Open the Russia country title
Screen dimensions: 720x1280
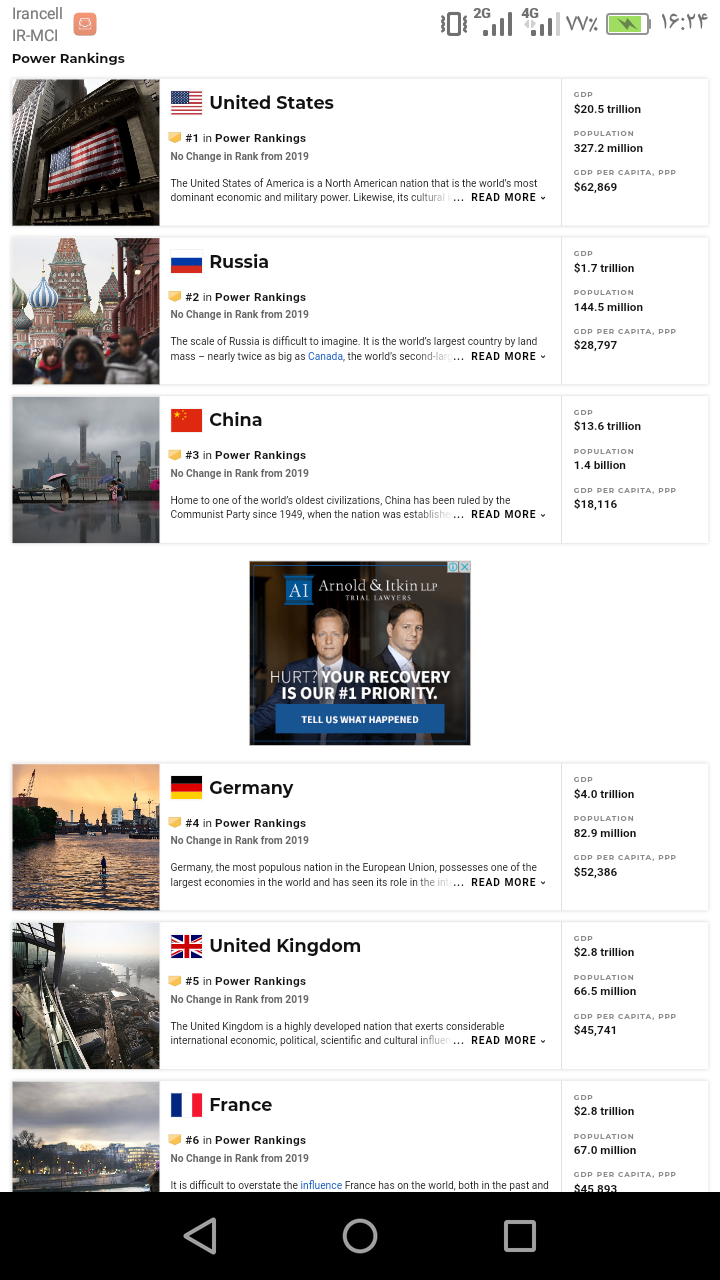[239, 262]
